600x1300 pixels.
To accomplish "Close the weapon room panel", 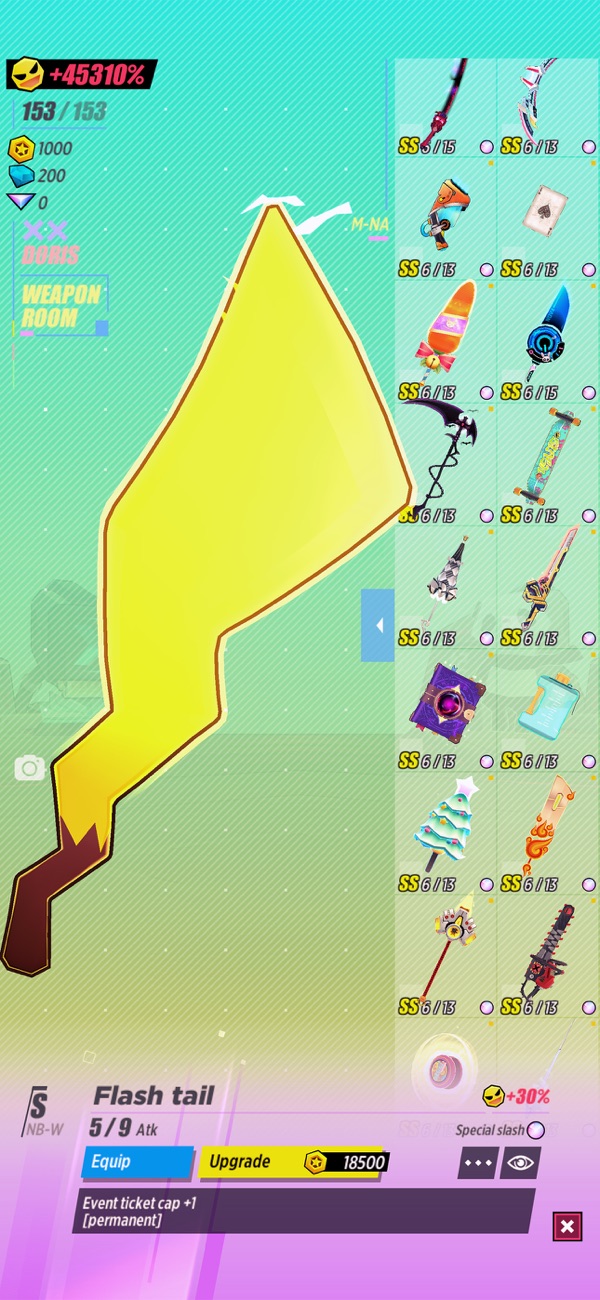I will [x=567, y=1226].
